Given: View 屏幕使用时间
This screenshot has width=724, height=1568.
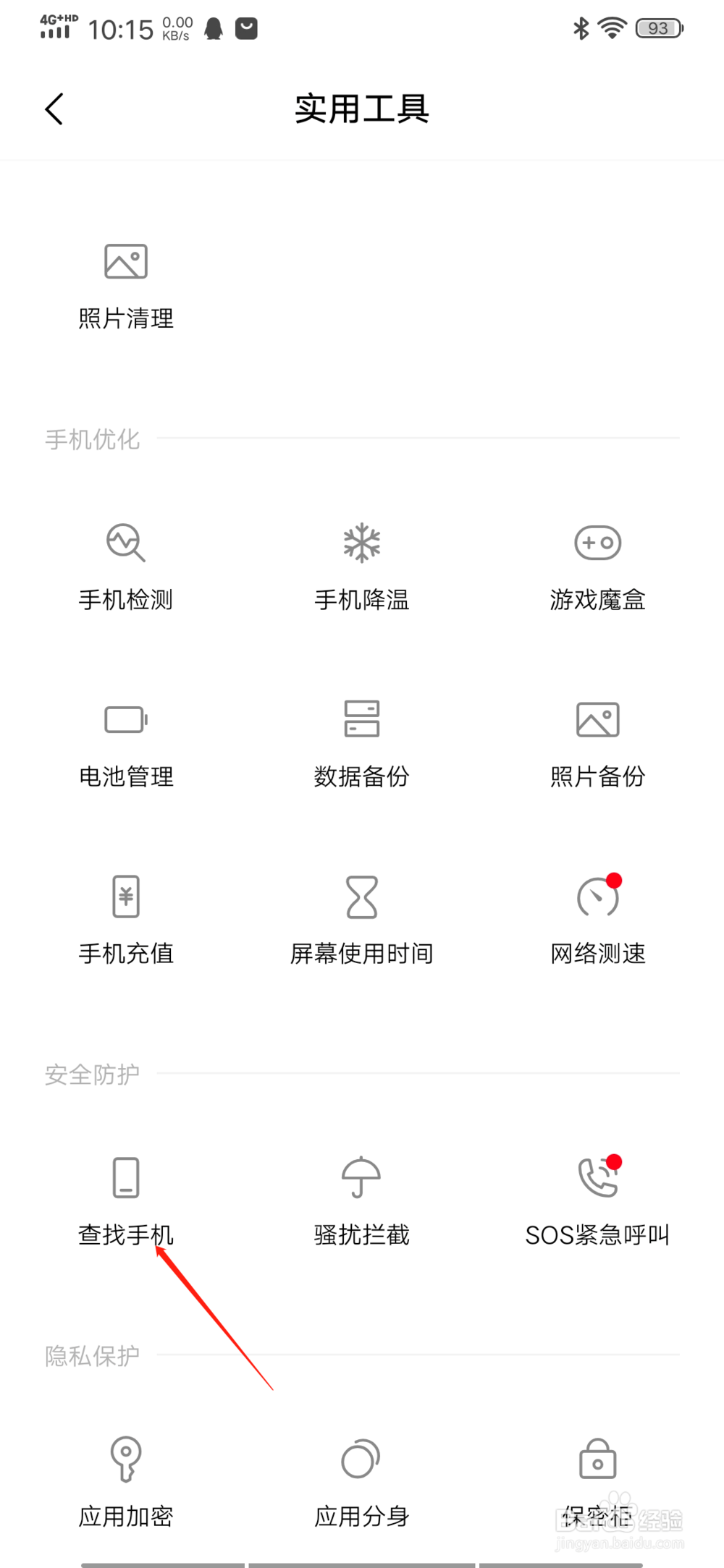Looking at the screenshot, I should pos(362,922).
